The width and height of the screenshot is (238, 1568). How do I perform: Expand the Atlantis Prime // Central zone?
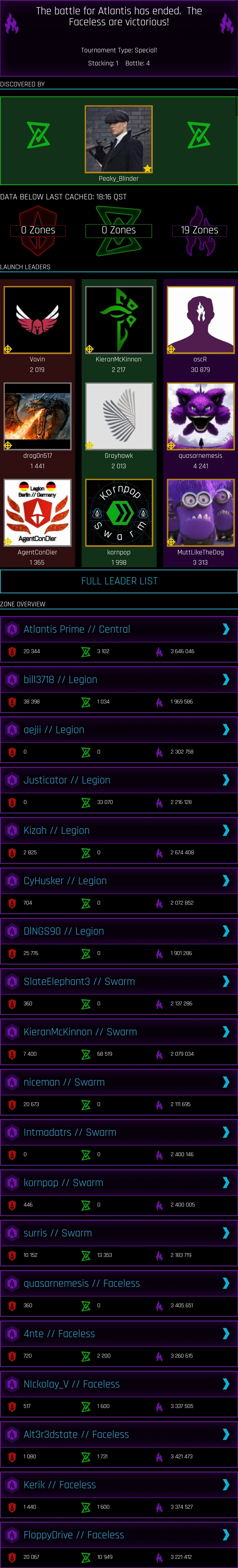click(x=226, y=629)
